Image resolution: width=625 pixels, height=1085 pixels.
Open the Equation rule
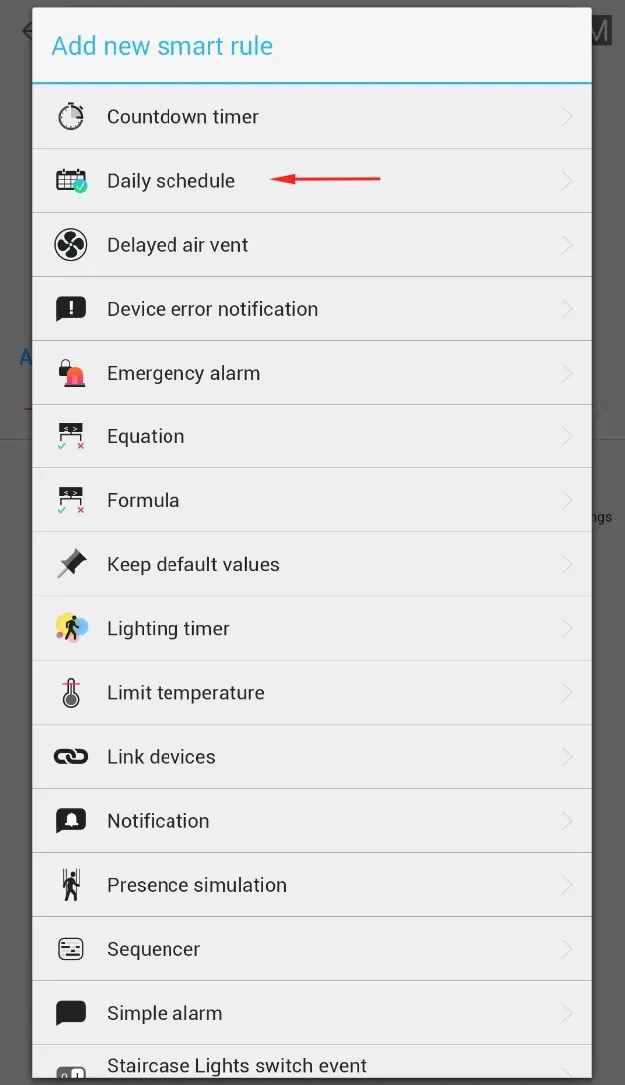click(x=146, y=437)
